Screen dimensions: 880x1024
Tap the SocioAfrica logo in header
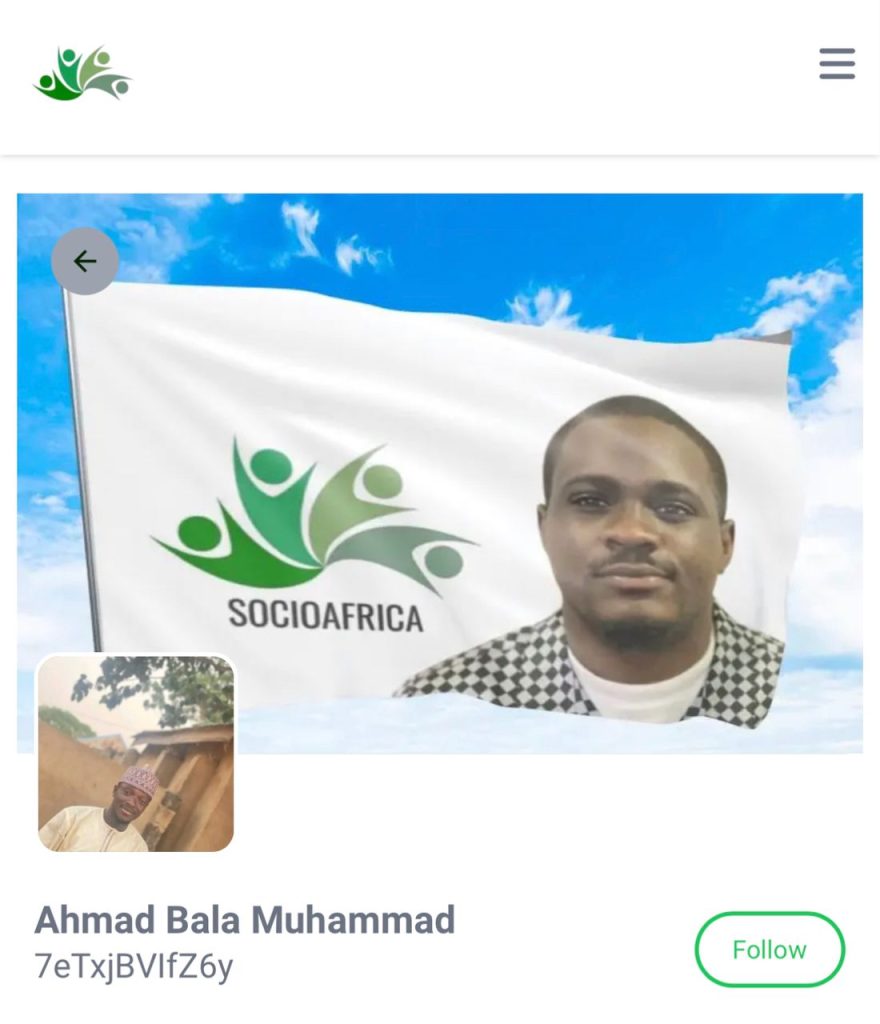82,73
